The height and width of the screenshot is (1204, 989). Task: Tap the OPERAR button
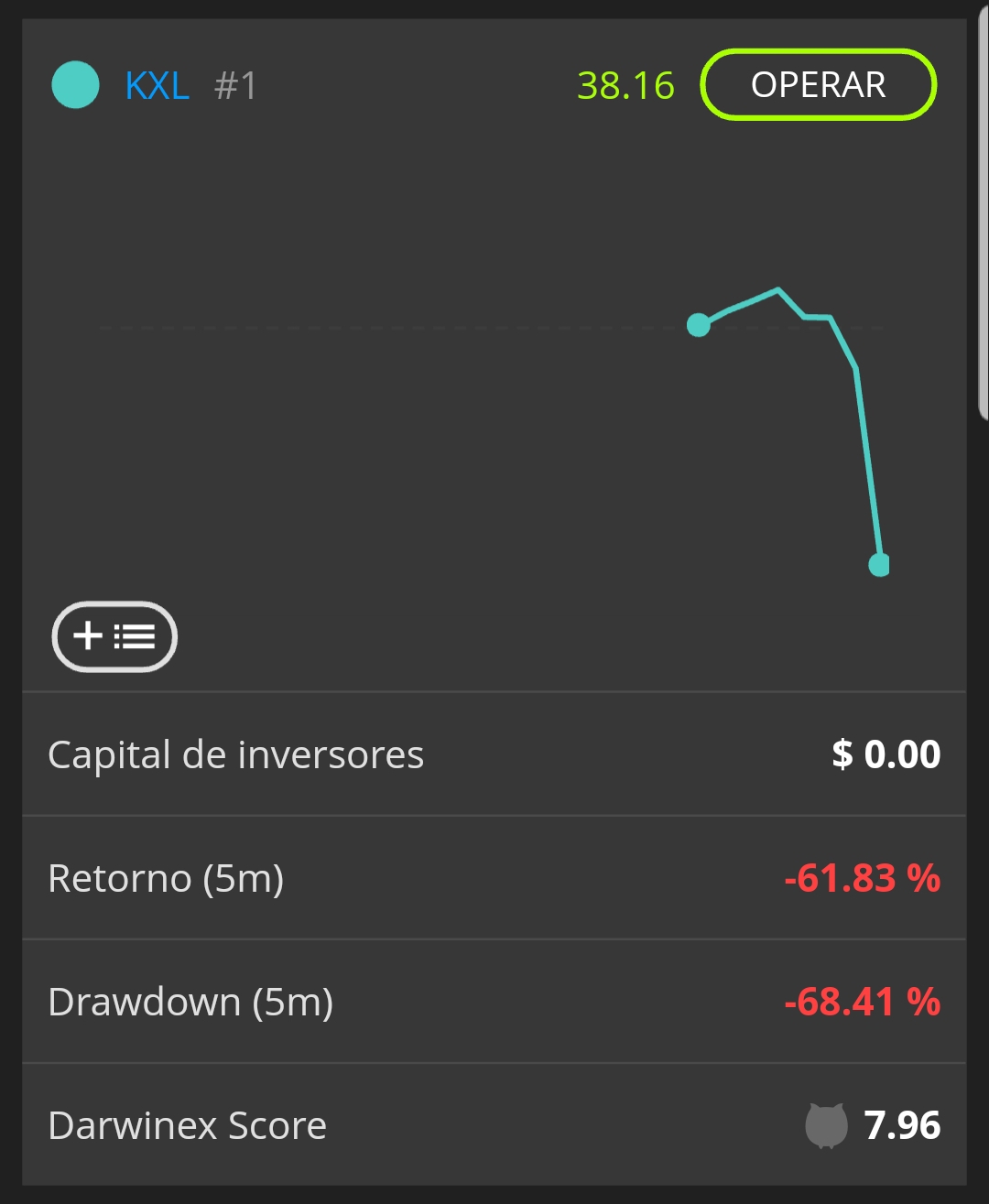click(818, 85)
